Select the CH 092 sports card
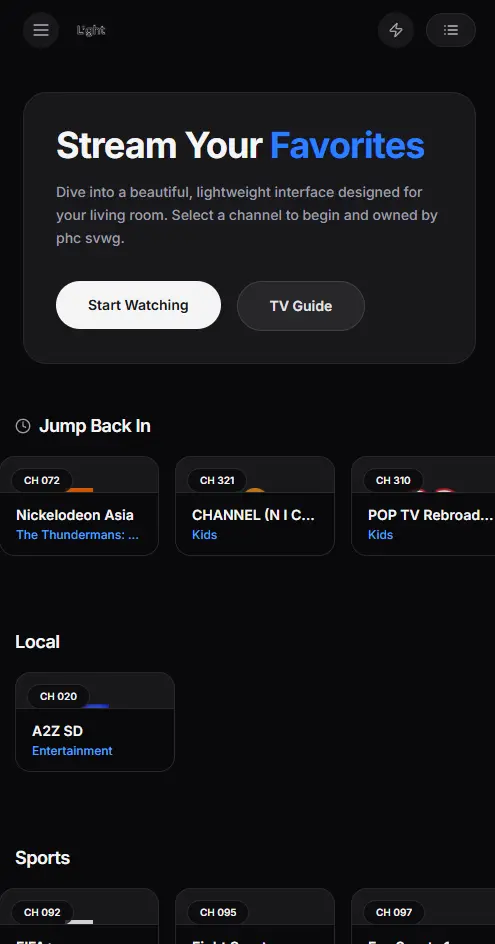The height and width of the screenshot is (944, 495). click(x=79, y=916)
